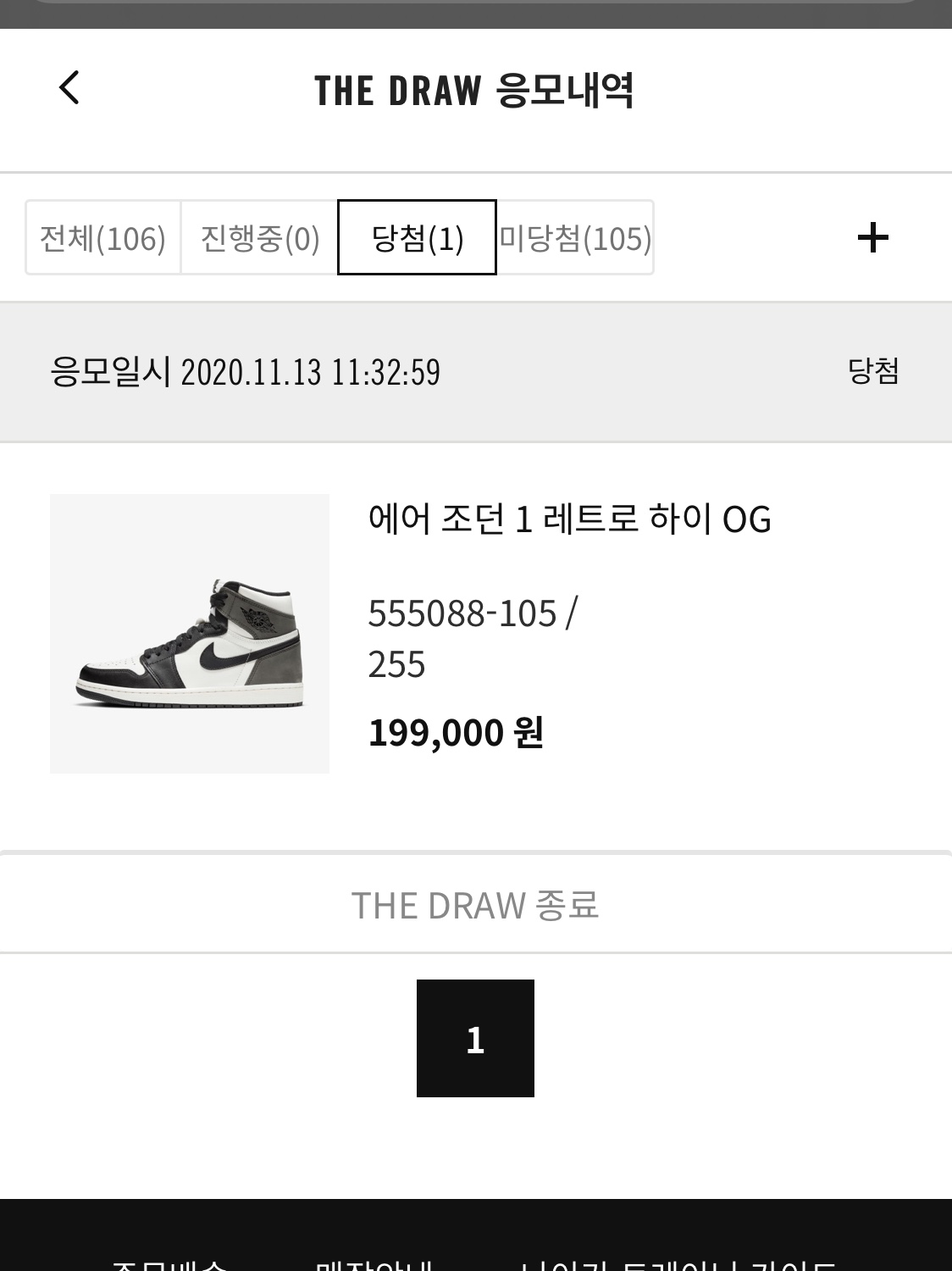Screen dimensions: 952x1271
Task: Tap the plus icon beside tabs
Action: (872, 237)
